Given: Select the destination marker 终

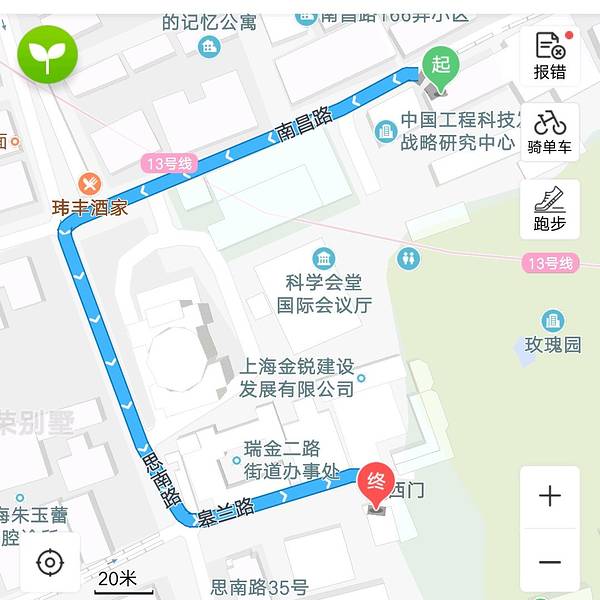Looking at the screenshot, I should tap(376, 481).
